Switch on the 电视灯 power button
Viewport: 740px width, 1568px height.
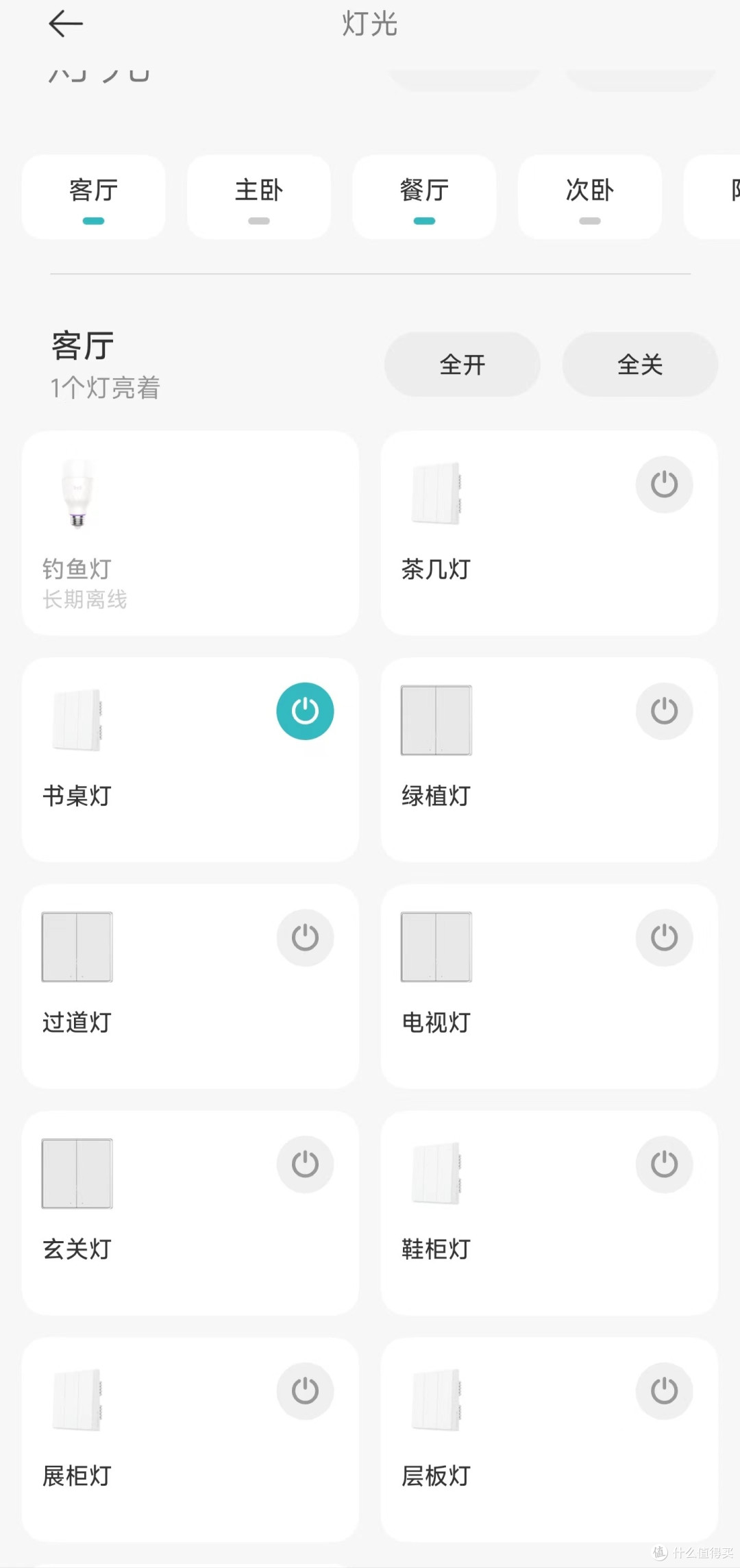coord(664,938)
